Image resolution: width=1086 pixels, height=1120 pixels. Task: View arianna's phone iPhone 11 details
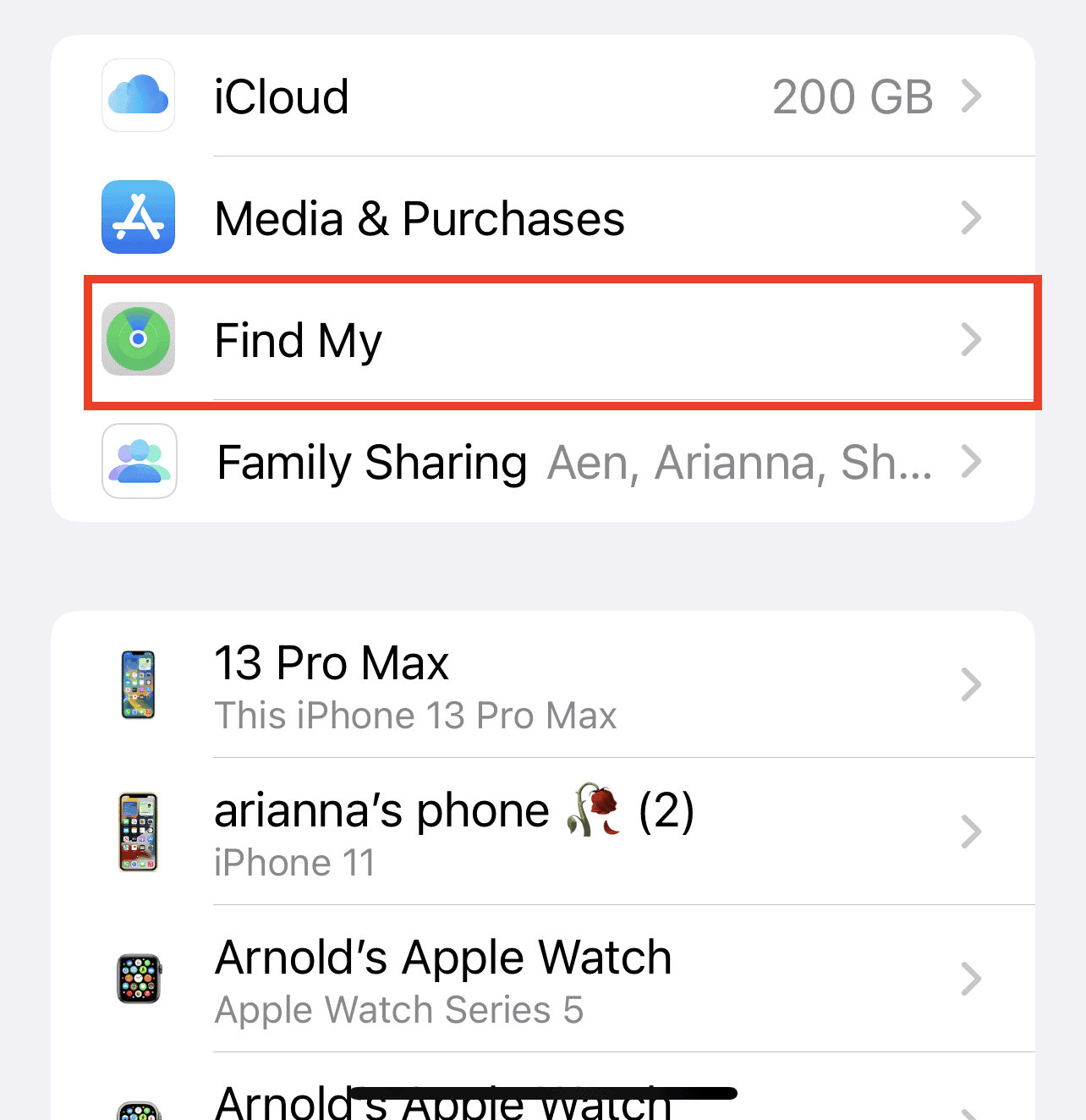541,833
